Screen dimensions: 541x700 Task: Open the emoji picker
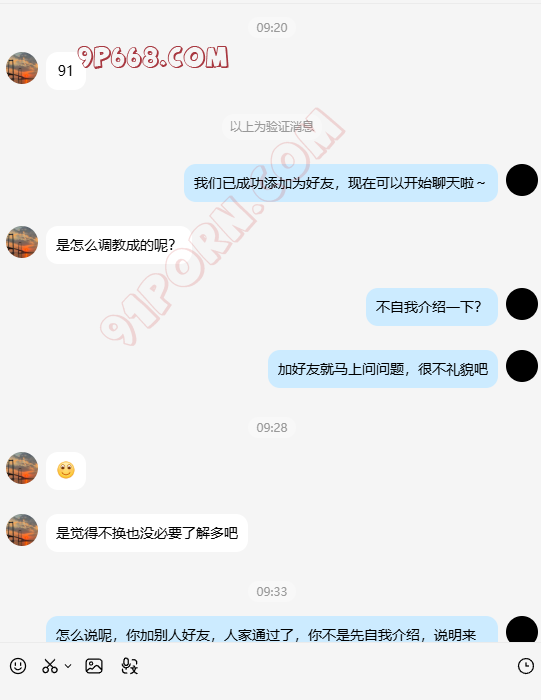click(x=18, y=666)
